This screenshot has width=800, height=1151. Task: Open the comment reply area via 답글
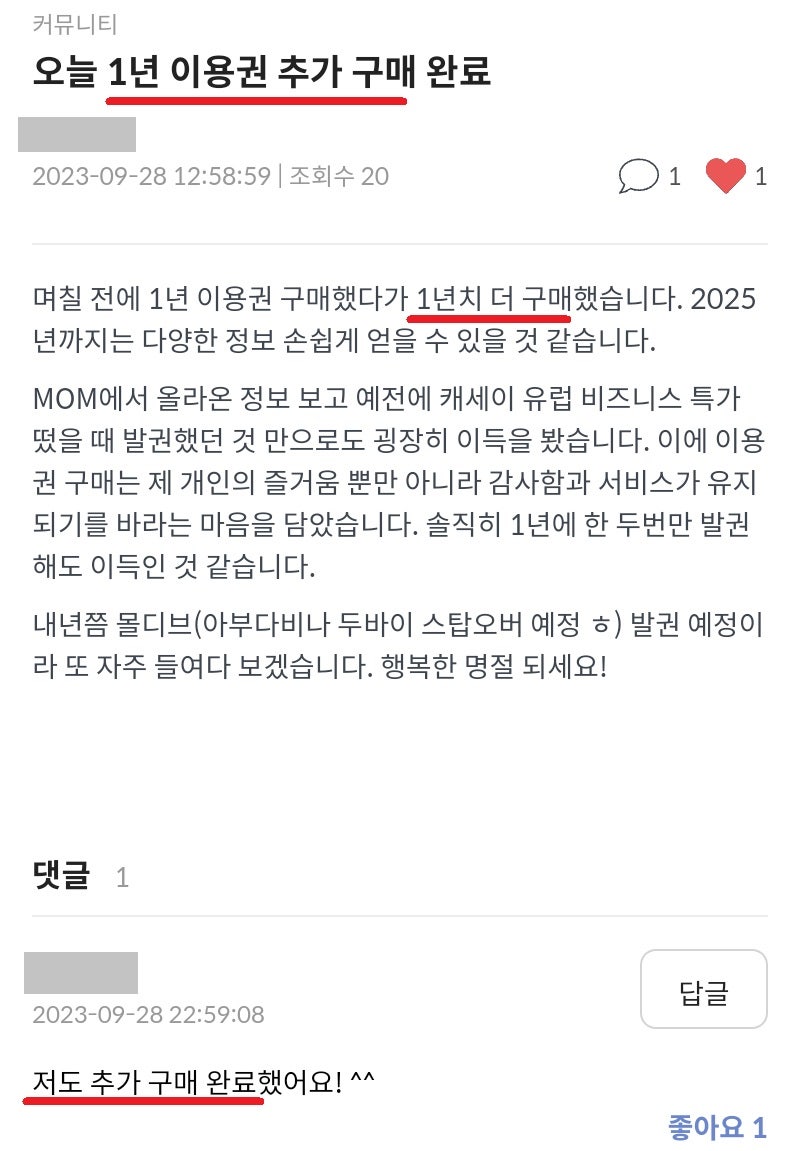(705, 990)
